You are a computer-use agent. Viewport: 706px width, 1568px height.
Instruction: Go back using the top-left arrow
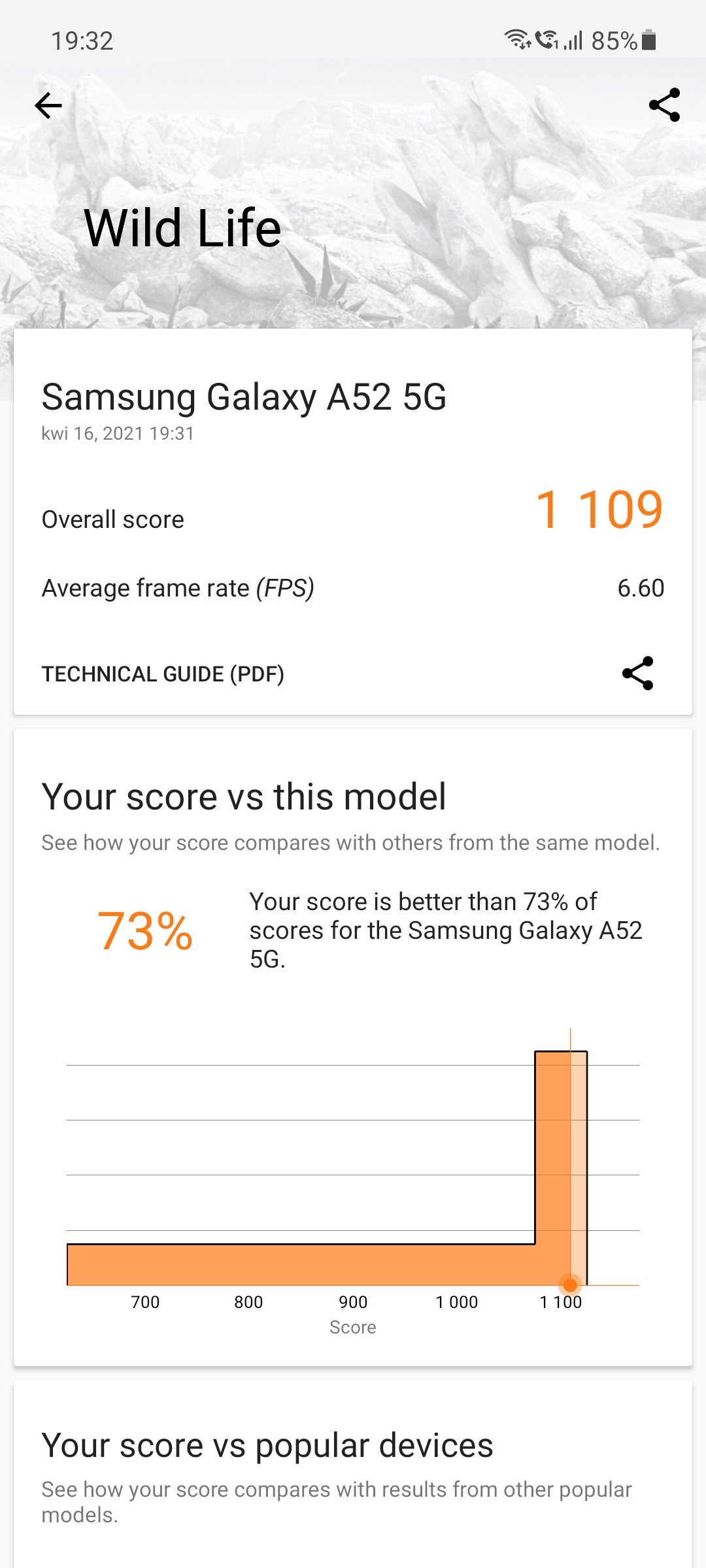[48, 105]
